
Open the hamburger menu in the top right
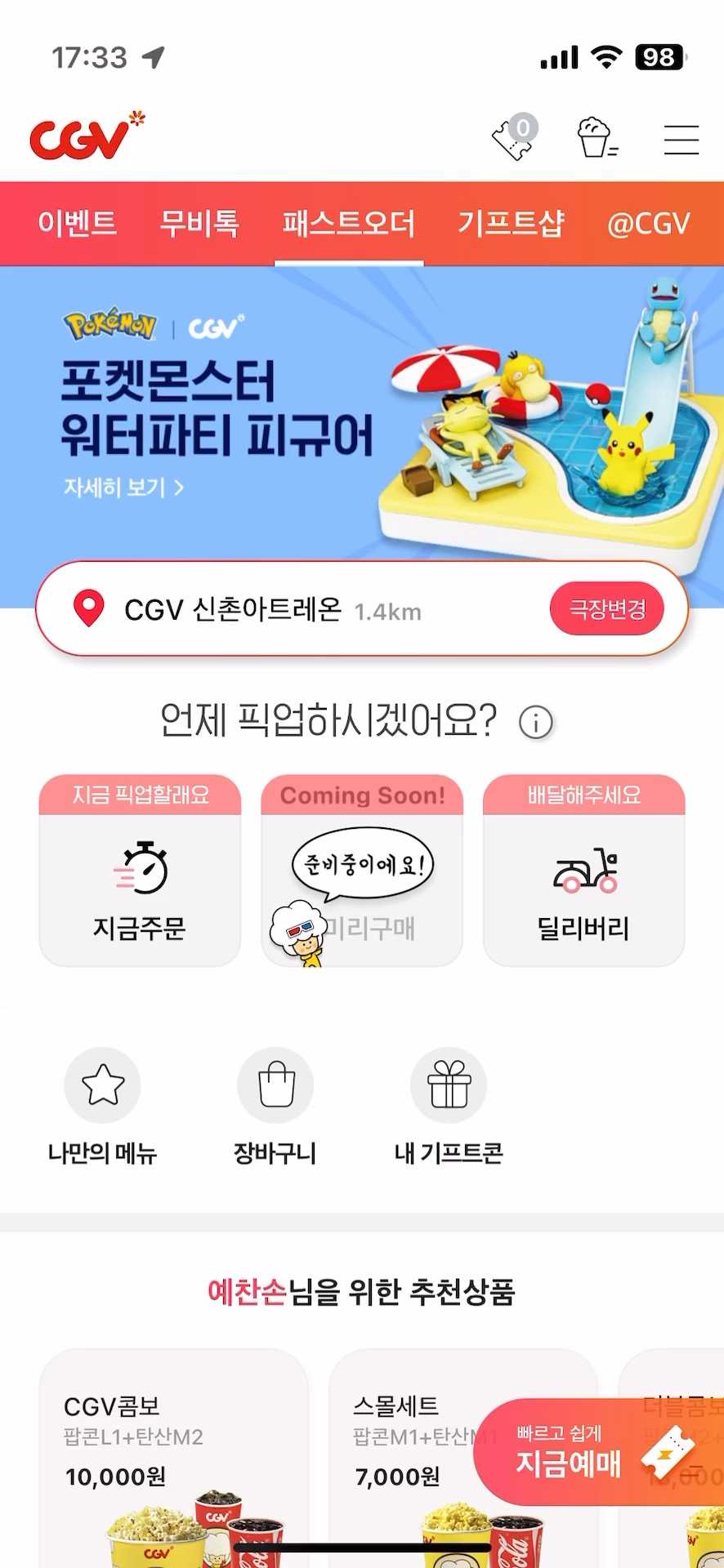681,138
